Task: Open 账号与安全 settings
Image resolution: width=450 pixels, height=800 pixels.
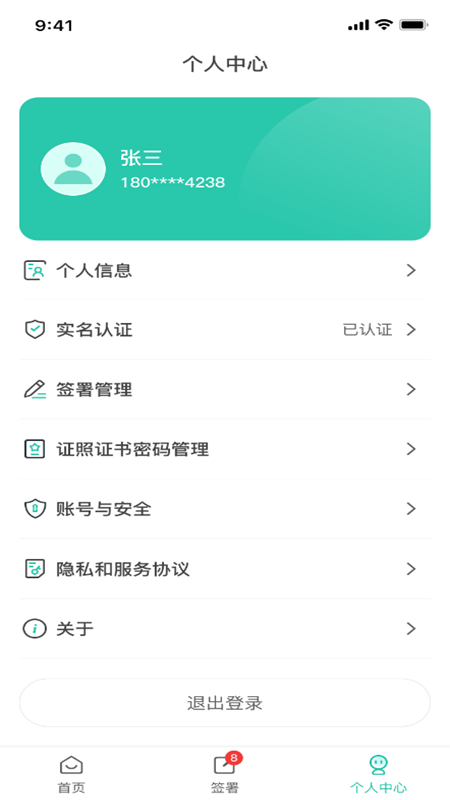Action: click(x=225, y=509)
